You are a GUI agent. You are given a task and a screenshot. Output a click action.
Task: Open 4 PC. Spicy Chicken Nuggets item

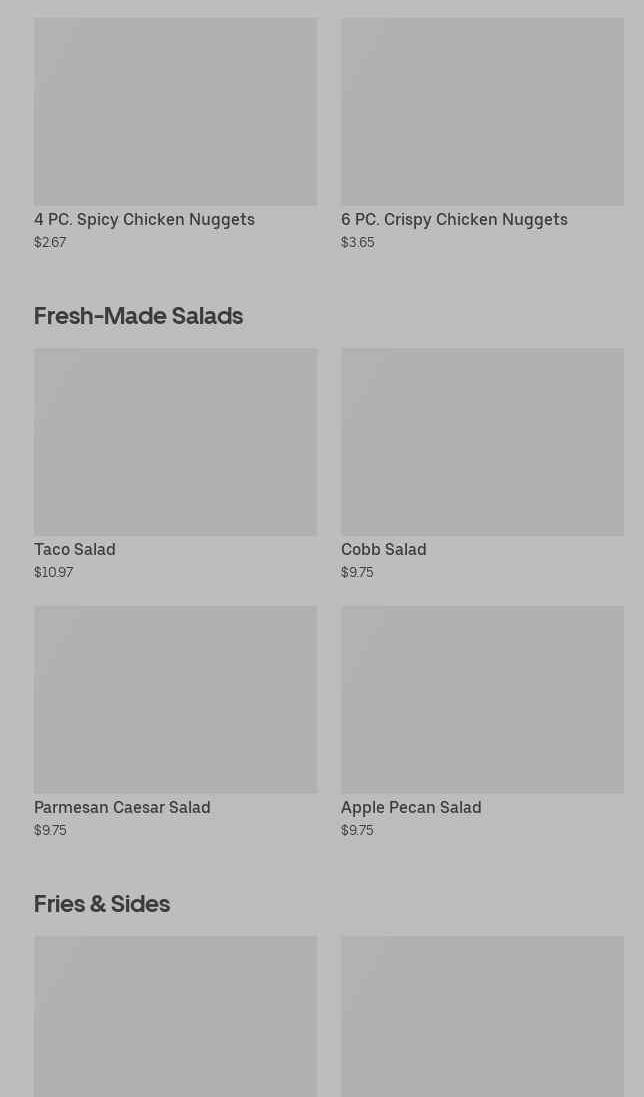click(x=175, y=134)
